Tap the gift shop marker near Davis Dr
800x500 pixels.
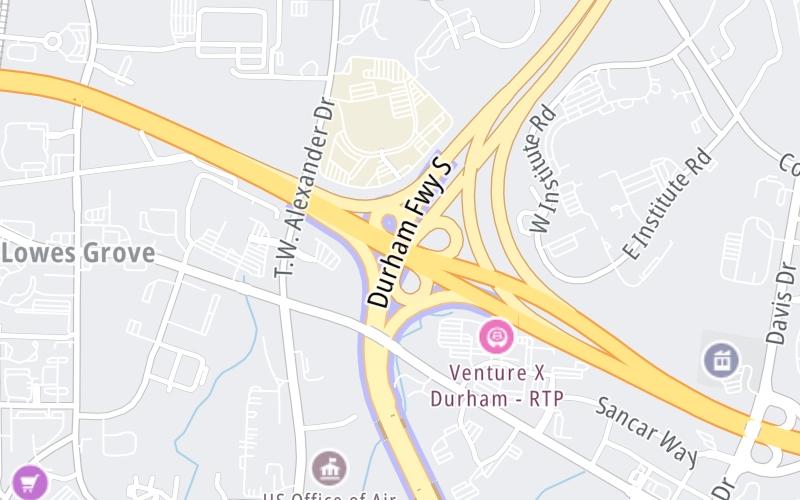[x=720, y=358]
